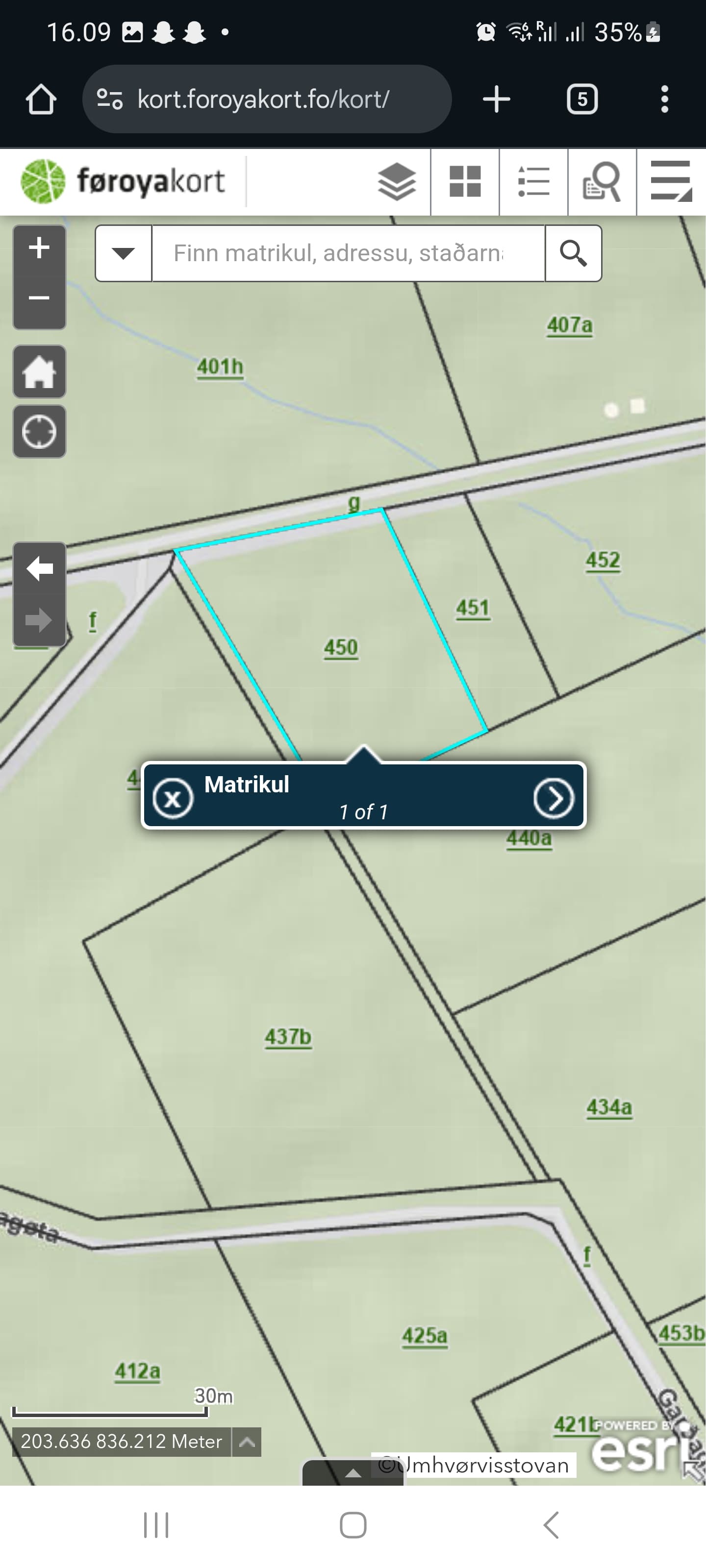Open the document search tool
The height and width of the screenshot is (1568, 706).
pyautogui.click(x=601, y=182)
